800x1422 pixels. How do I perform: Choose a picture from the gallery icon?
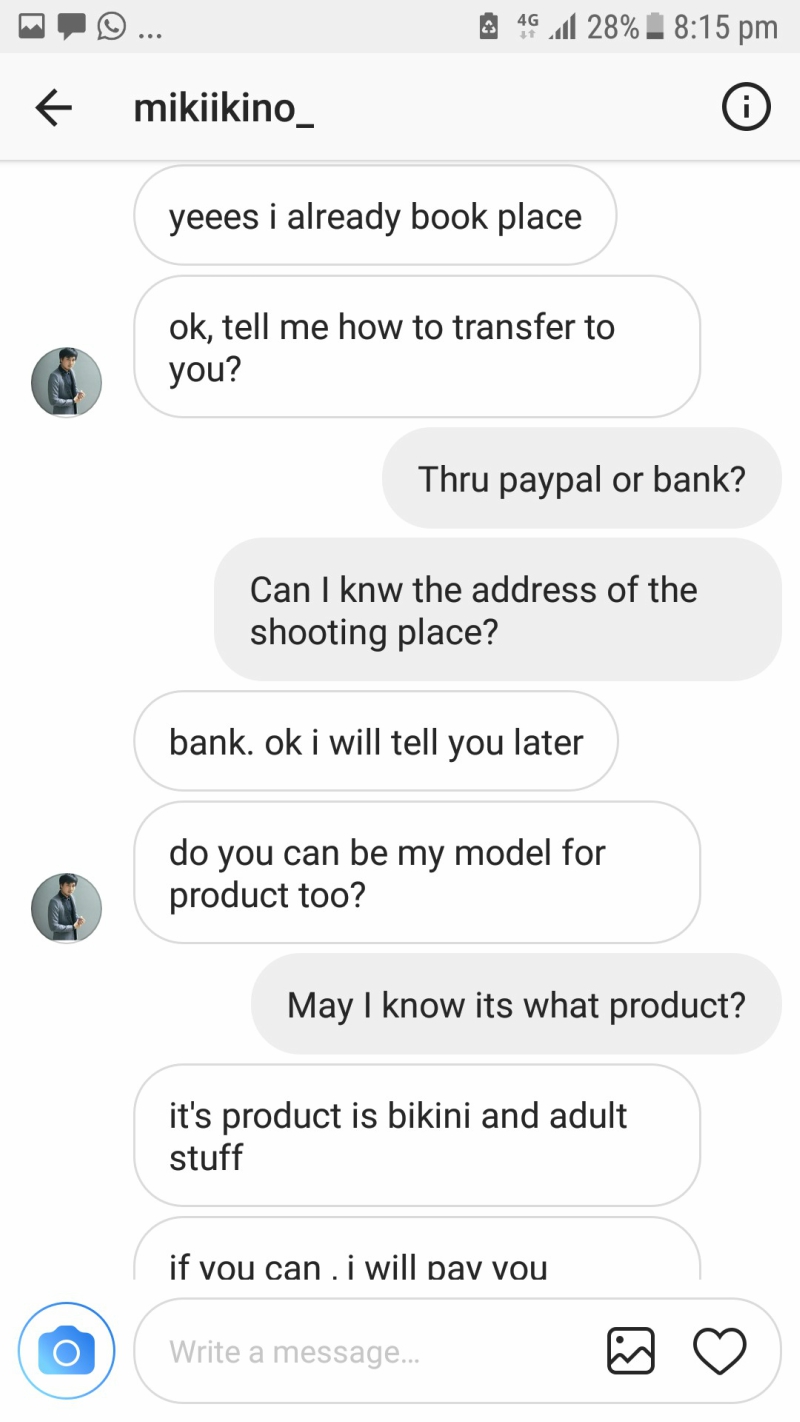point(631,1351)
